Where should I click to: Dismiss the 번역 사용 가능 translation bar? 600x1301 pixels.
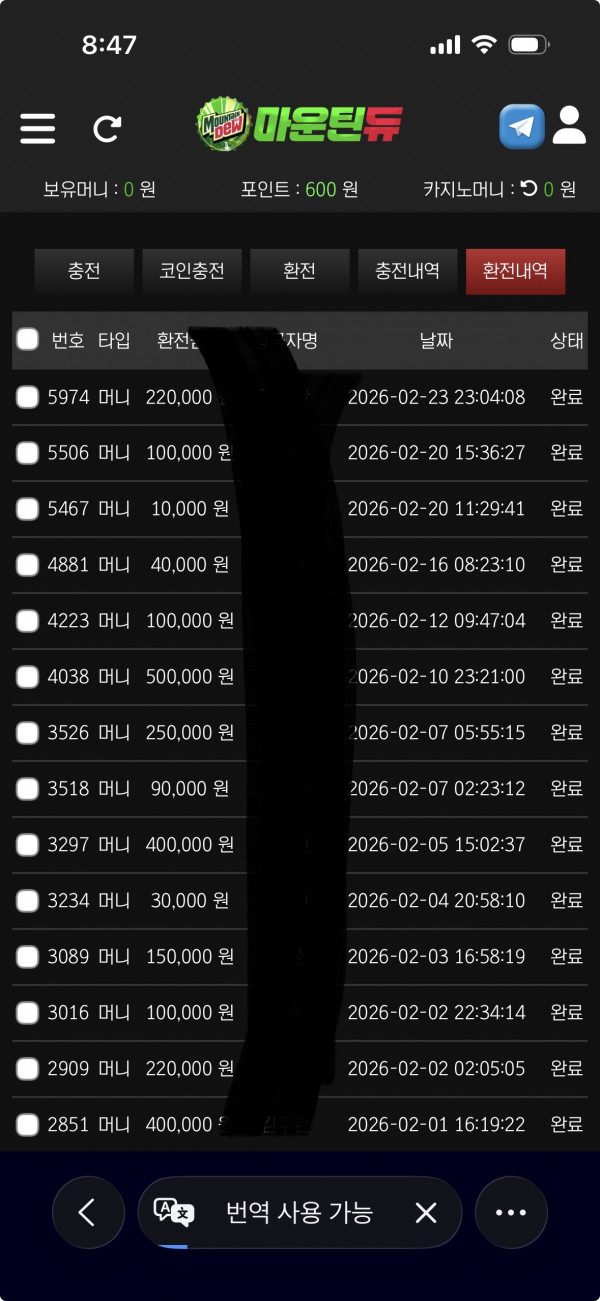coord(426,1213)
